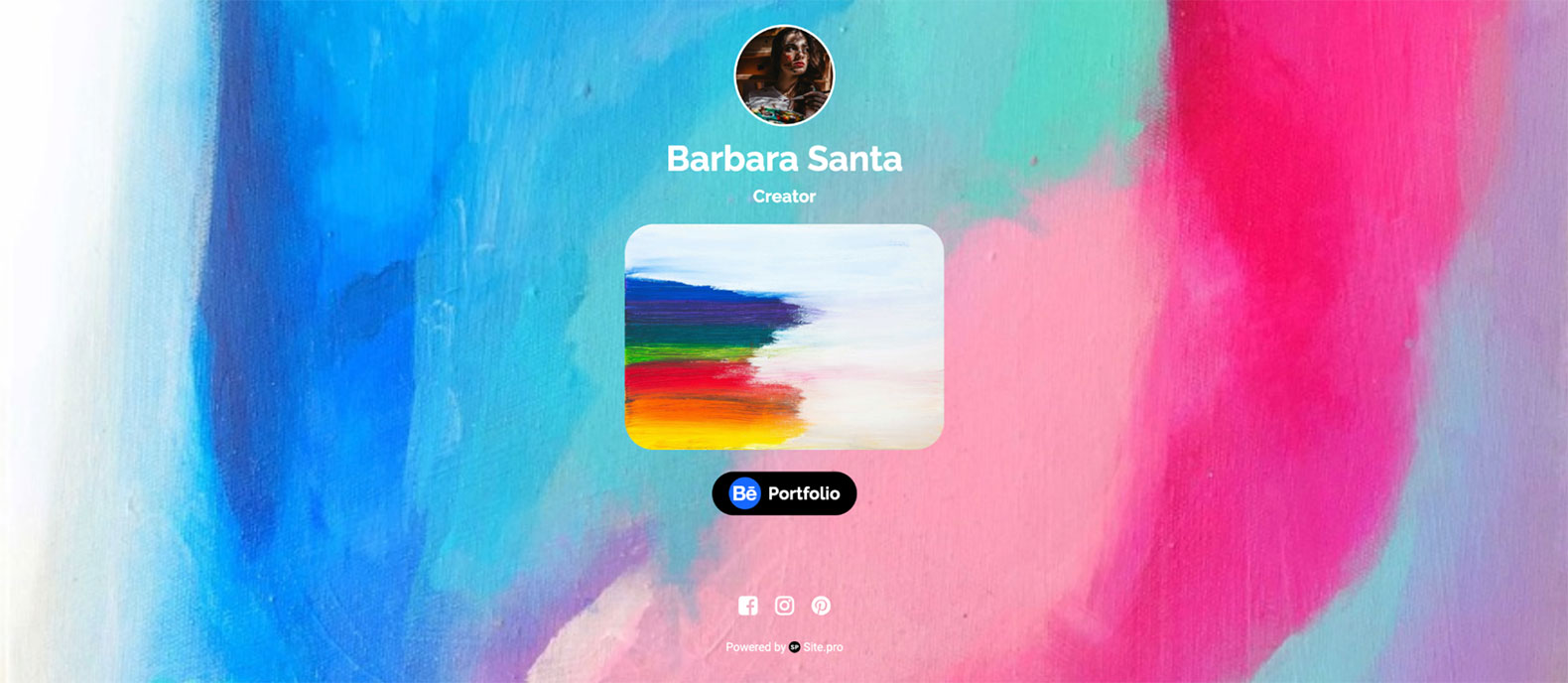
Task: Visit the Facebook profile icon
Action: click(748, 606)
